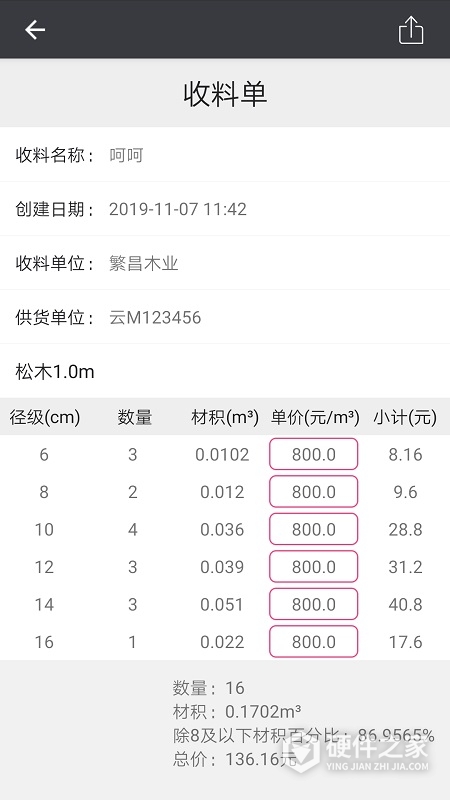Edit unit price for diameter 16 row
450x800 pixels.
[314, 641]
